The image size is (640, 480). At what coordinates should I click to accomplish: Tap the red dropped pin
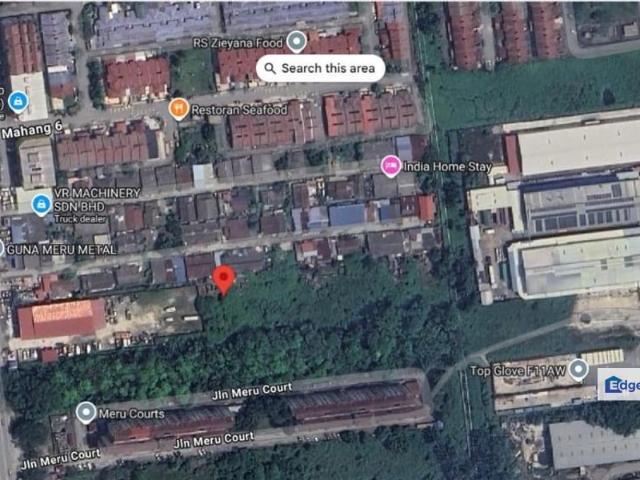coord(224,279)
